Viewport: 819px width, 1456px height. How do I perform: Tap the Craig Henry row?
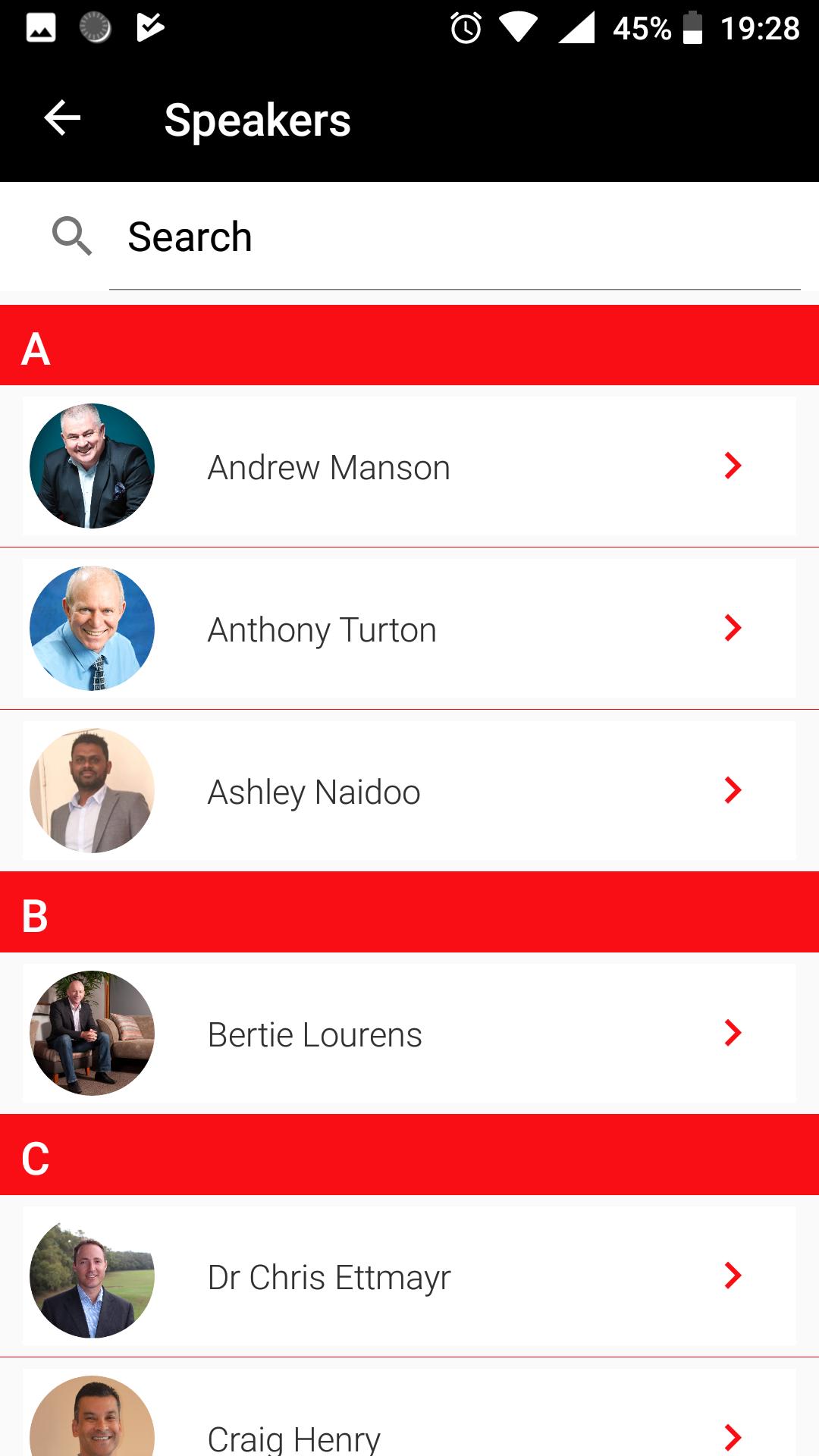point(409,1426)
